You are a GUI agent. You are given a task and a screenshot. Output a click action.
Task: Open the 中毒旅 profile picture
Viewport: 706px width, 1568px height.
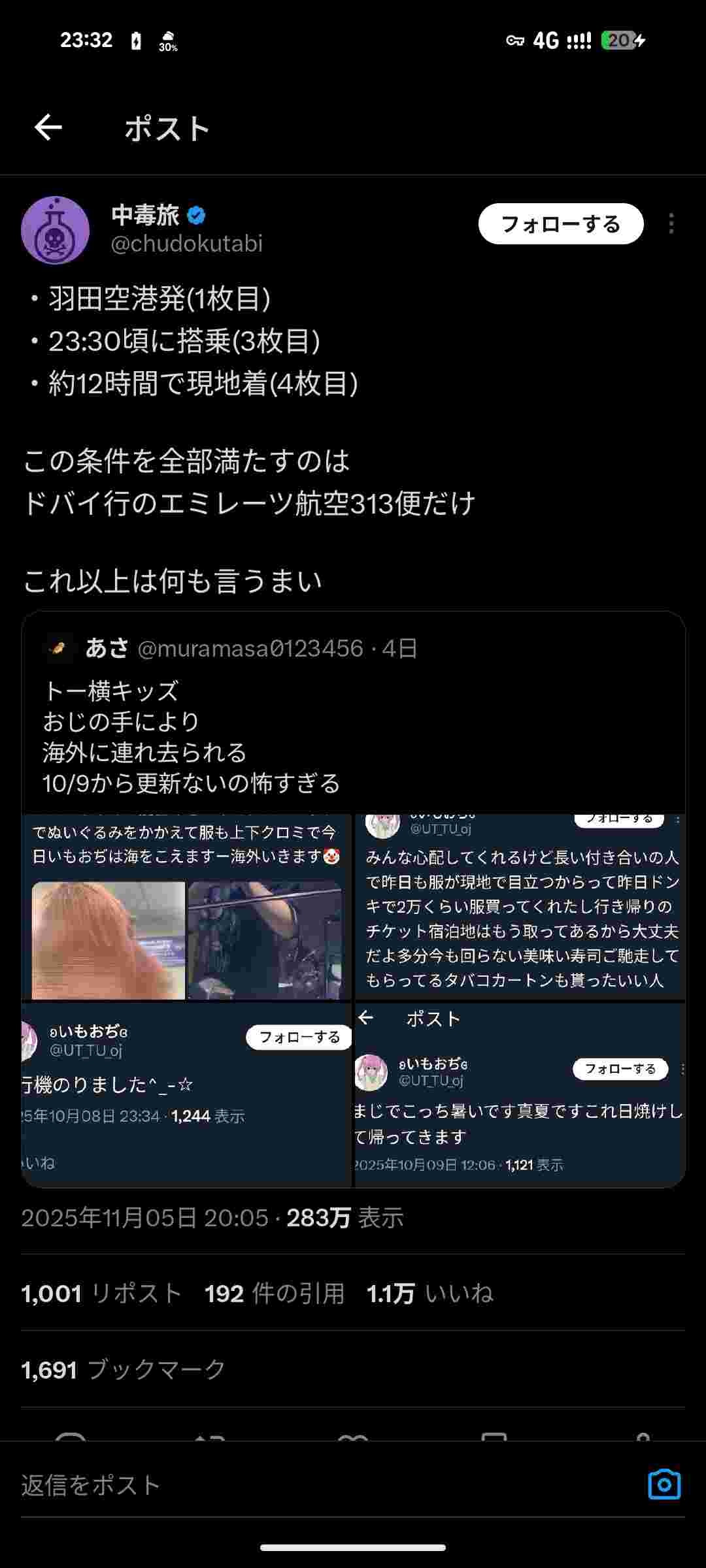pyautogui.click(x=55, y=230)
